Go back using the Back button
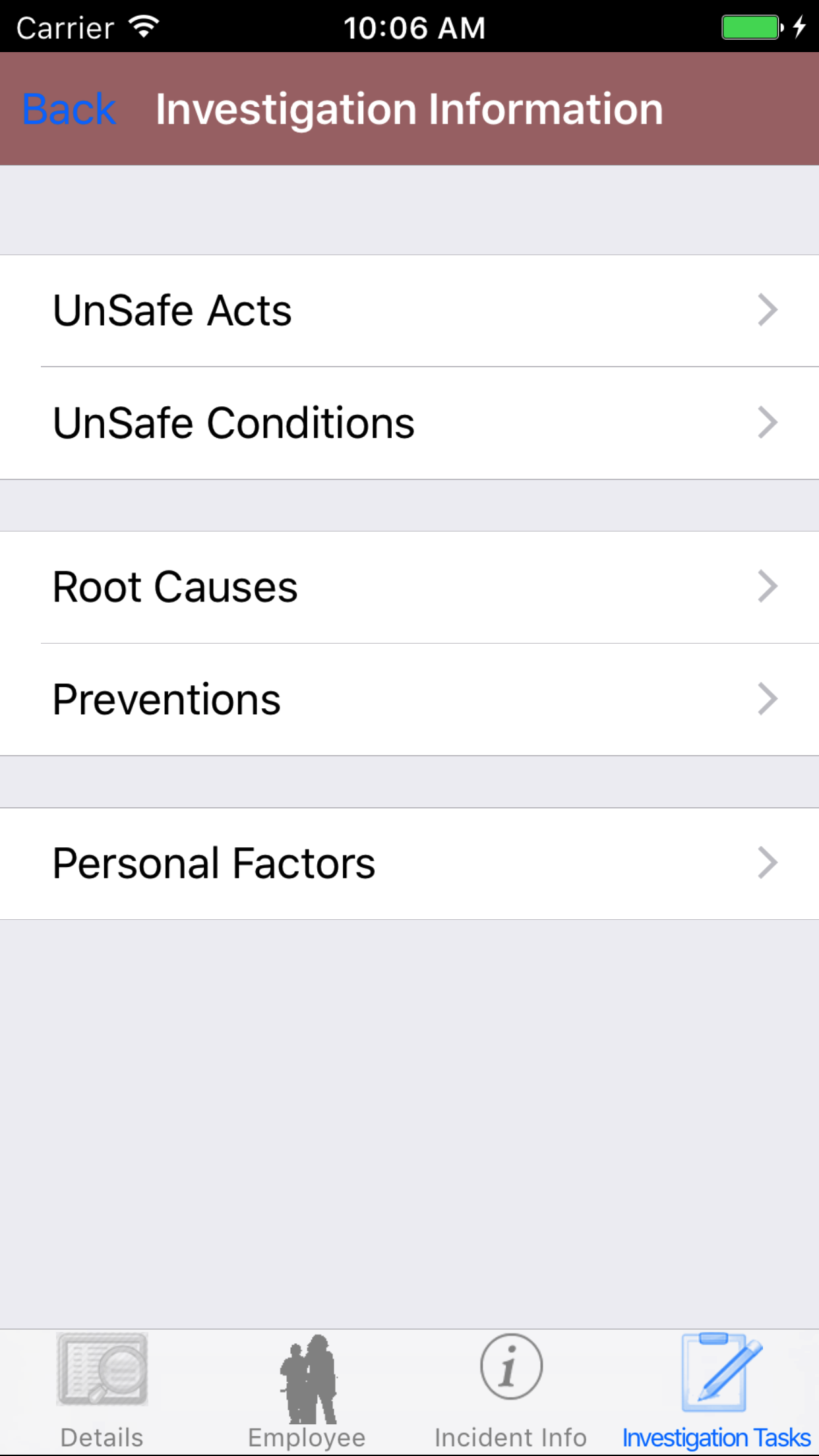Viewport: 819px width, 1456px height. click(69, 109)
